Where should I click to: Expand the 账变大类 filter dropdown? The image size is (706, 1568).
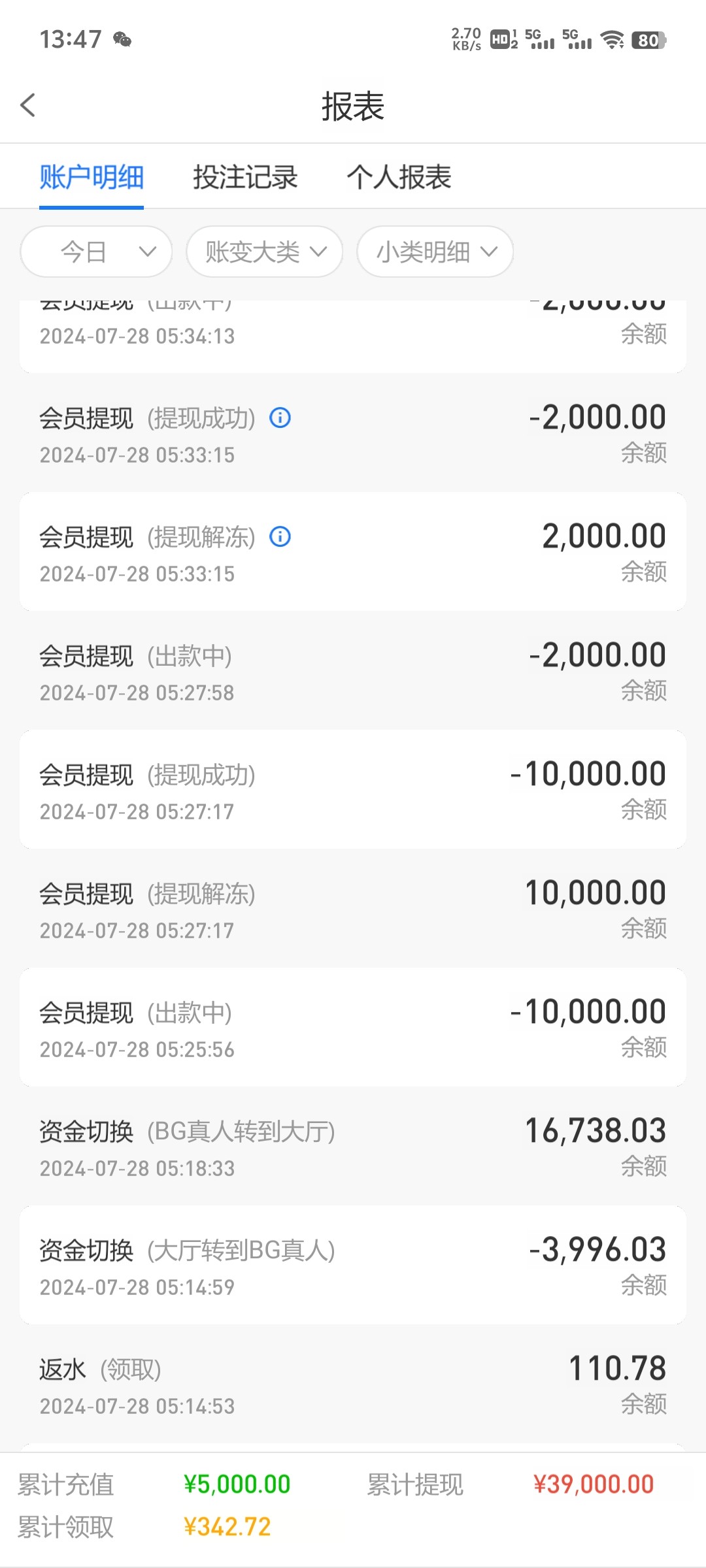(265, 252)
